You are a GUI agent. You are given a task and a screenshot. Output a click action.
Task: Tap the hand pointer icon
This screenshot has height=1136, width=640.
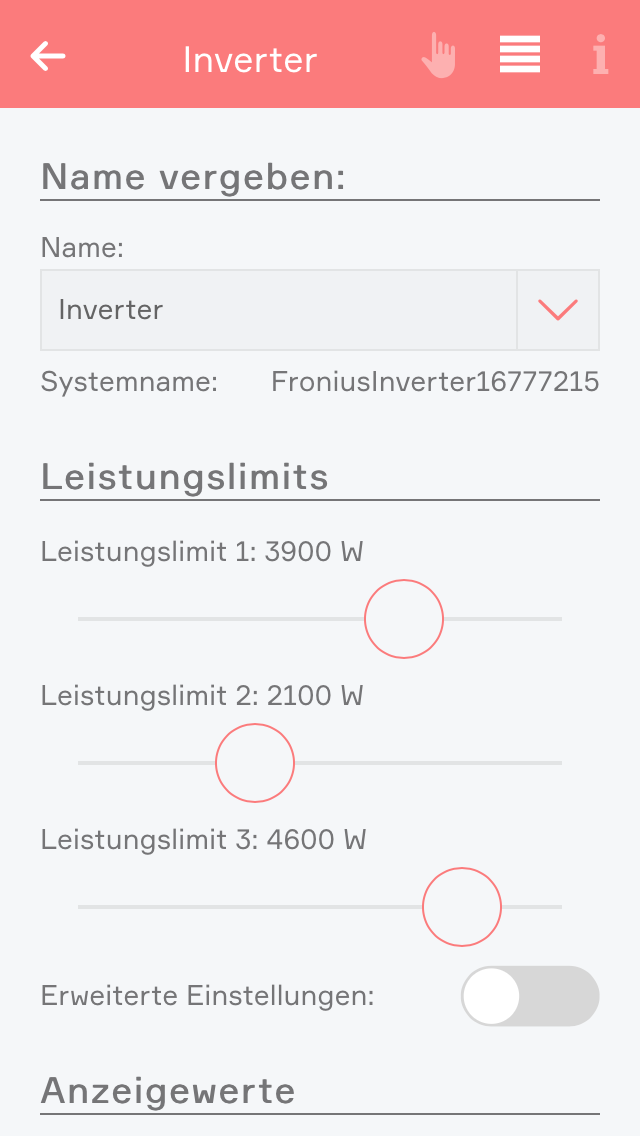438,56
